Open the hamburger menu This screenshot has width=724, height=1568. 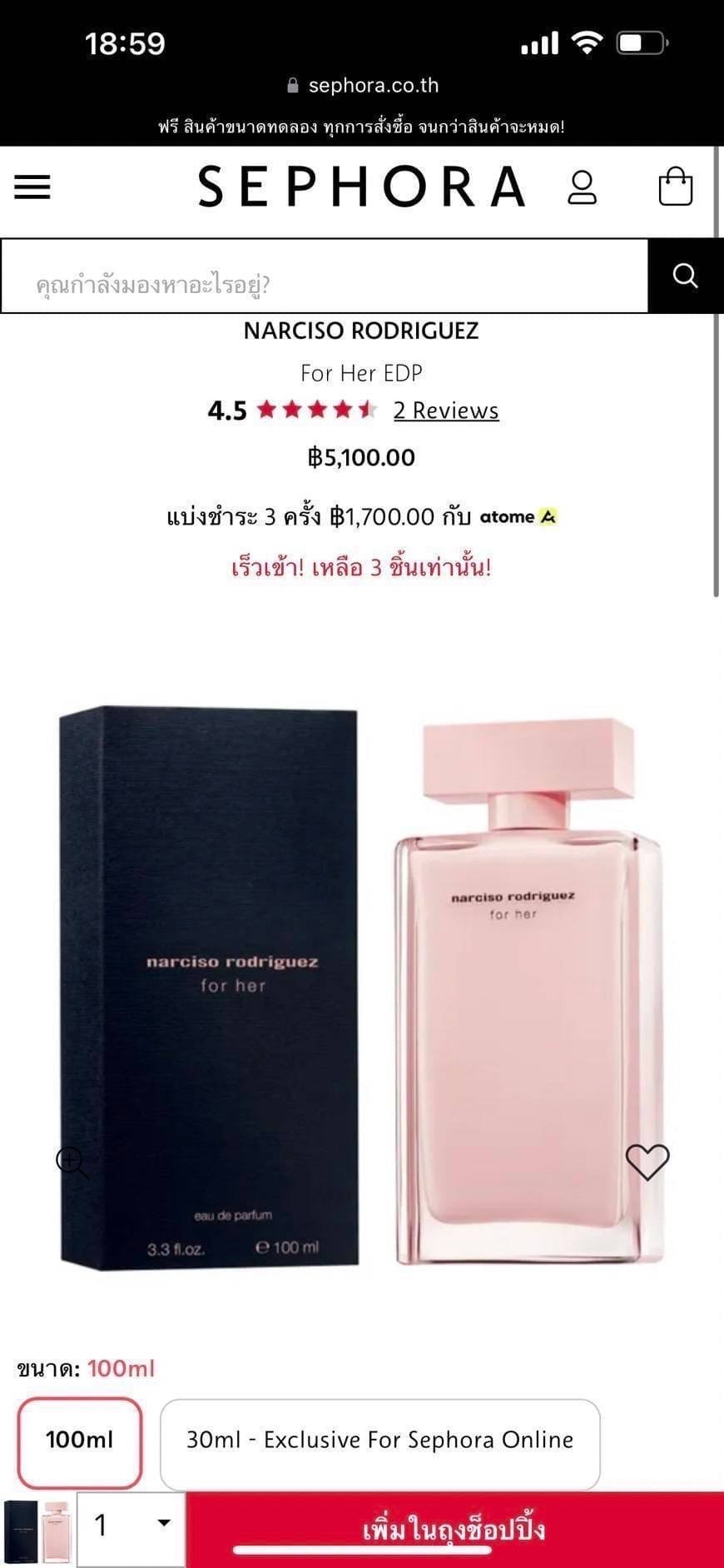pyautogui.click(x=32, y=187)
